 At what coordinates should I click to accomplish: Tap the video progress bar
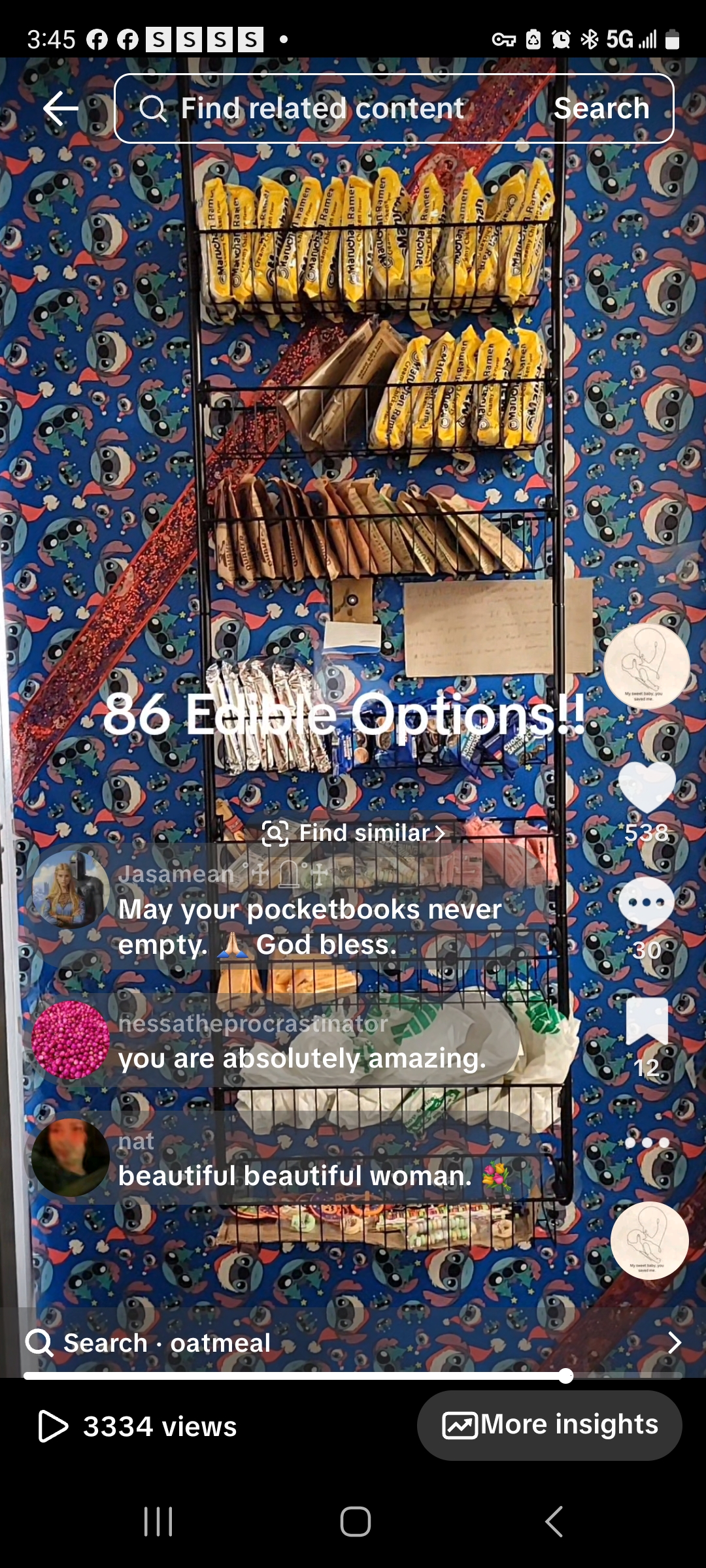pos(294,1376)
